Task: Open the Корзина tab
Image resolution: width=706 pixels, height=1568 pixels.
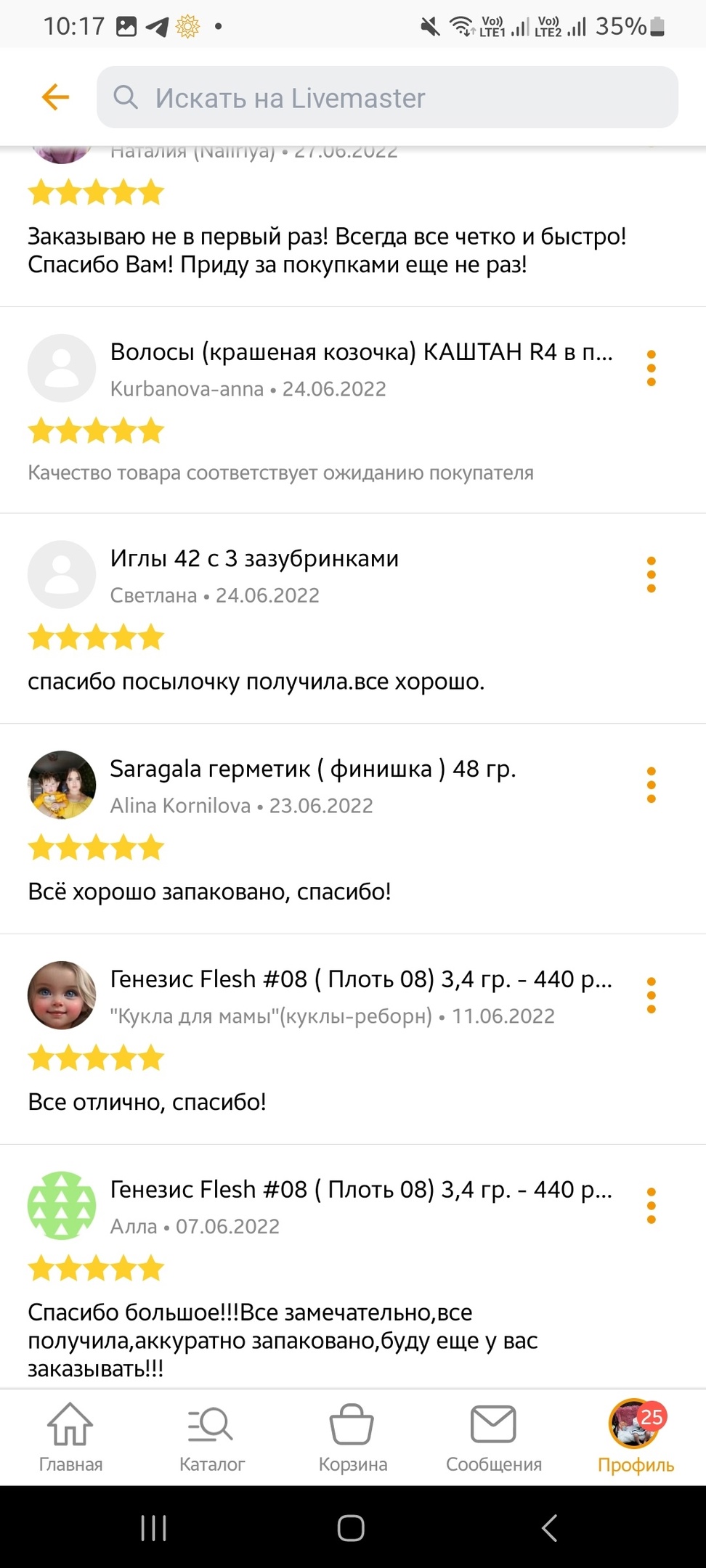Action: click(352, 1439)
